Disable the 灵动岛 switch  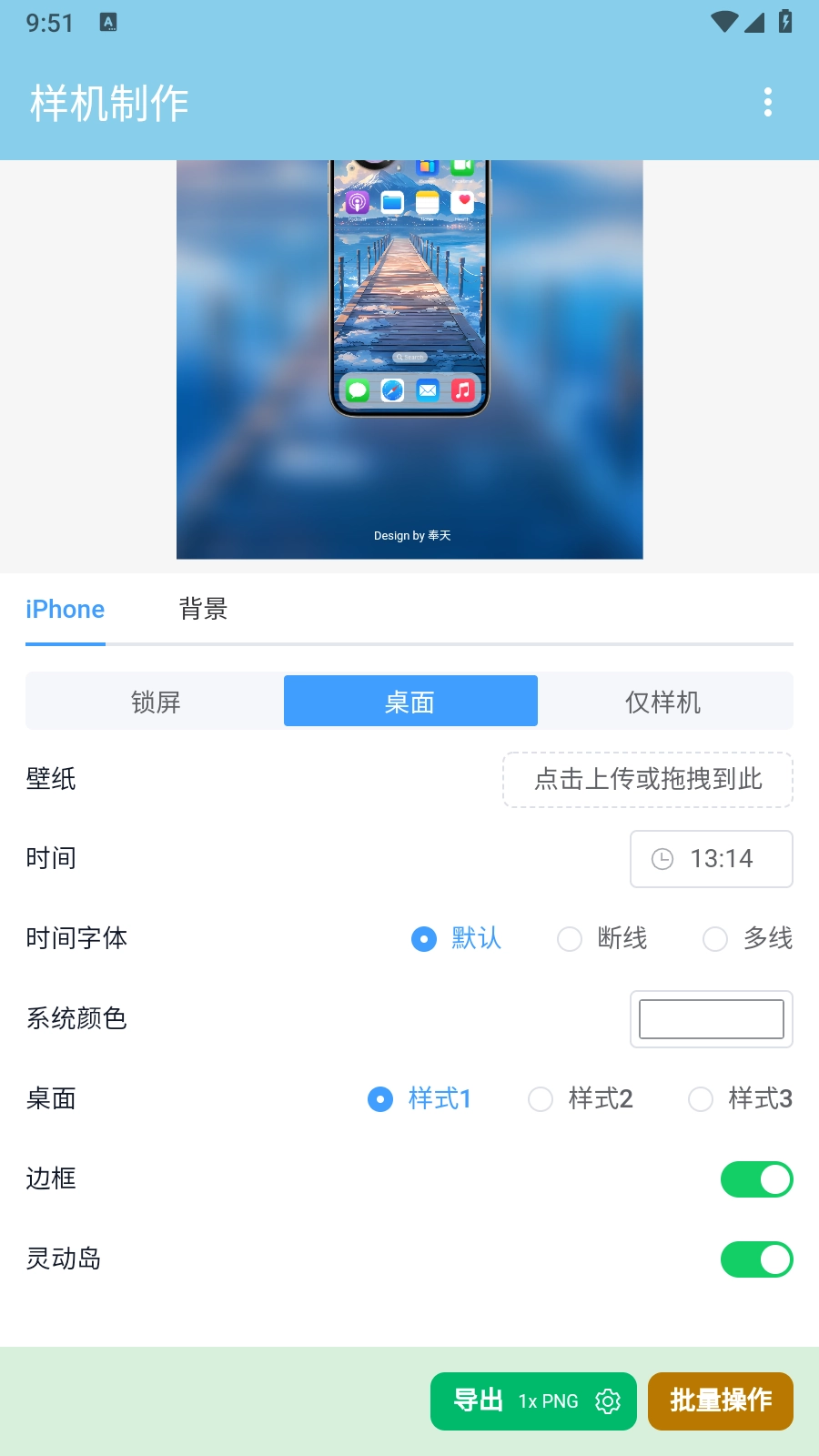click(756, 1259)
